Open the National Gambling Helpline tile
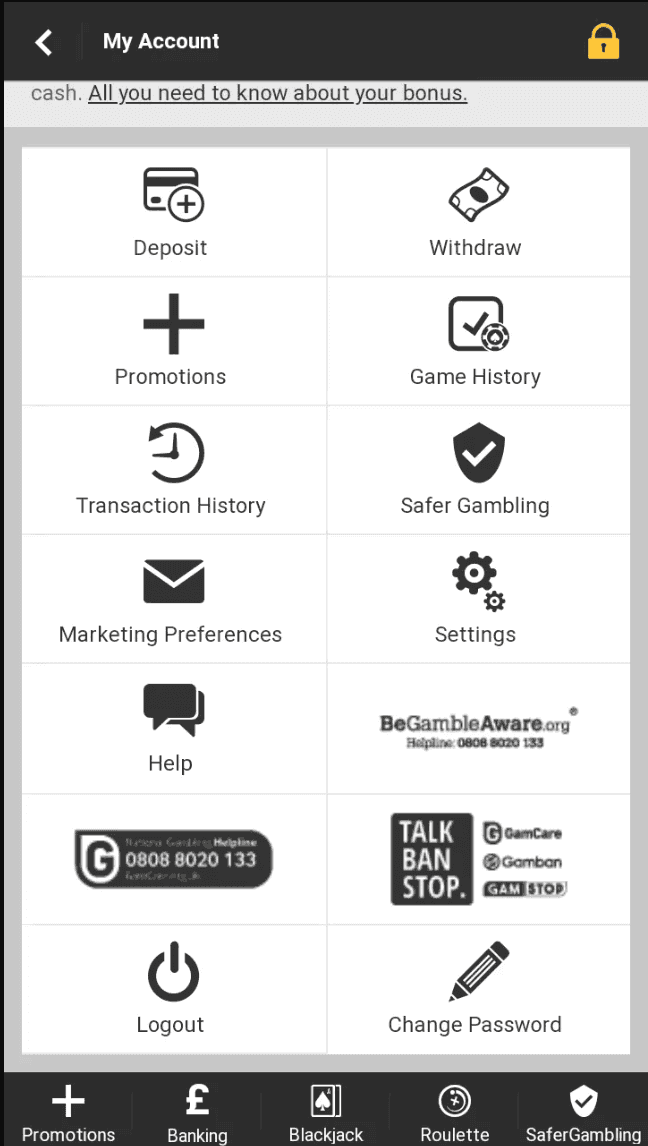648x1146 pixels. pos(174,859)
